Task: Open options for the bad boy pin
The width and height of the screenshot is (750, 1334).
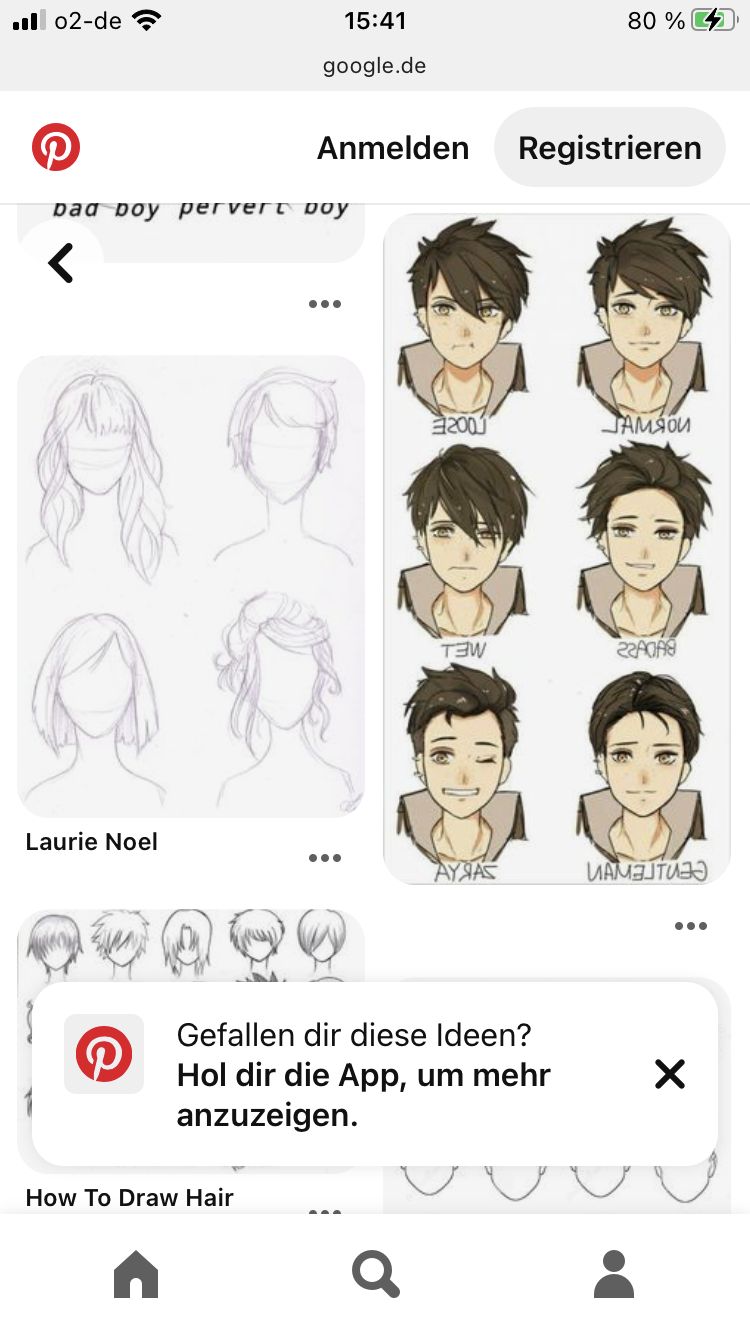Action: pos(325,304)
